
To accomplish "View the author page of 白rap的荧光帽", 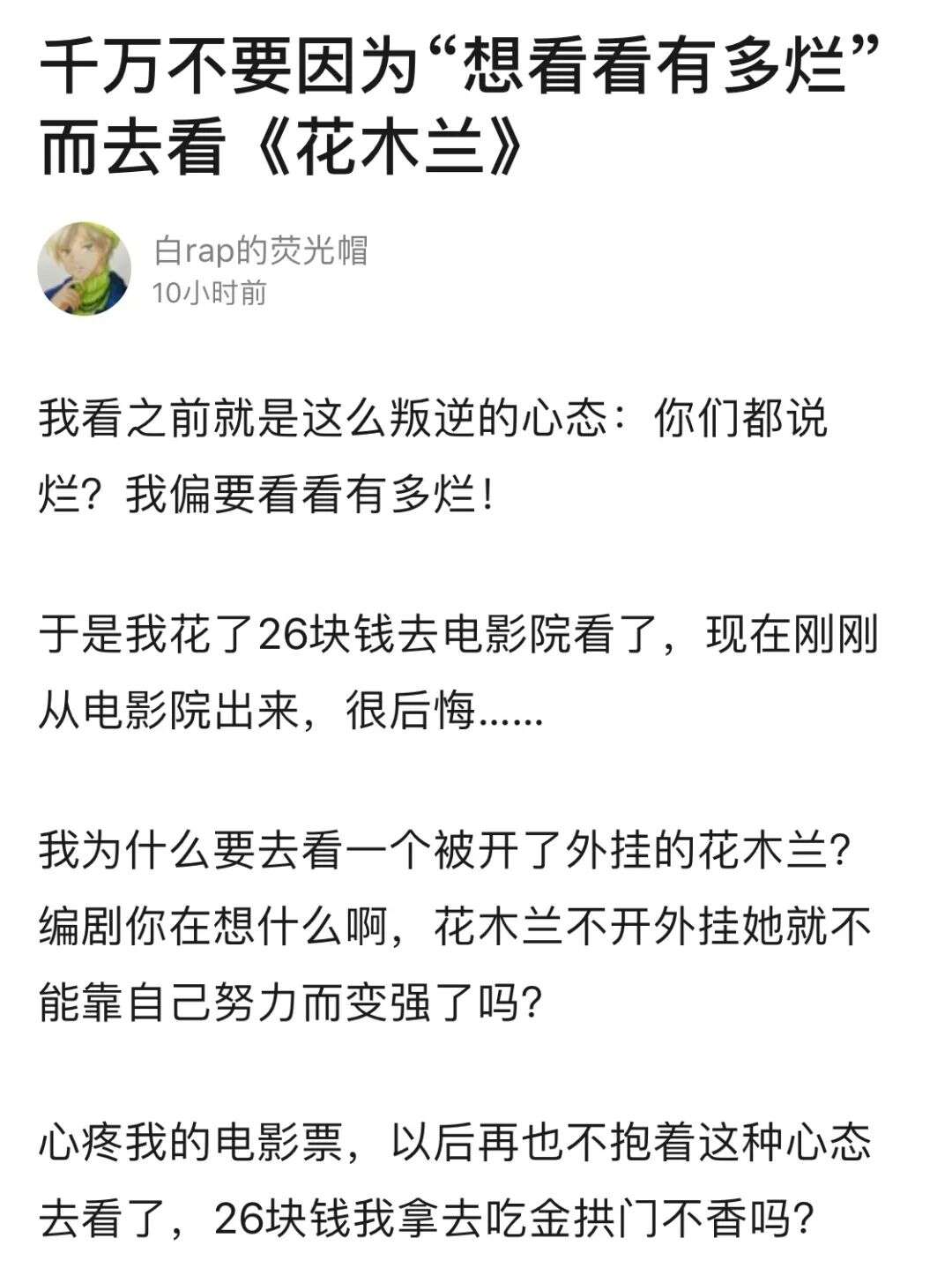I will (x=260, y=251).
